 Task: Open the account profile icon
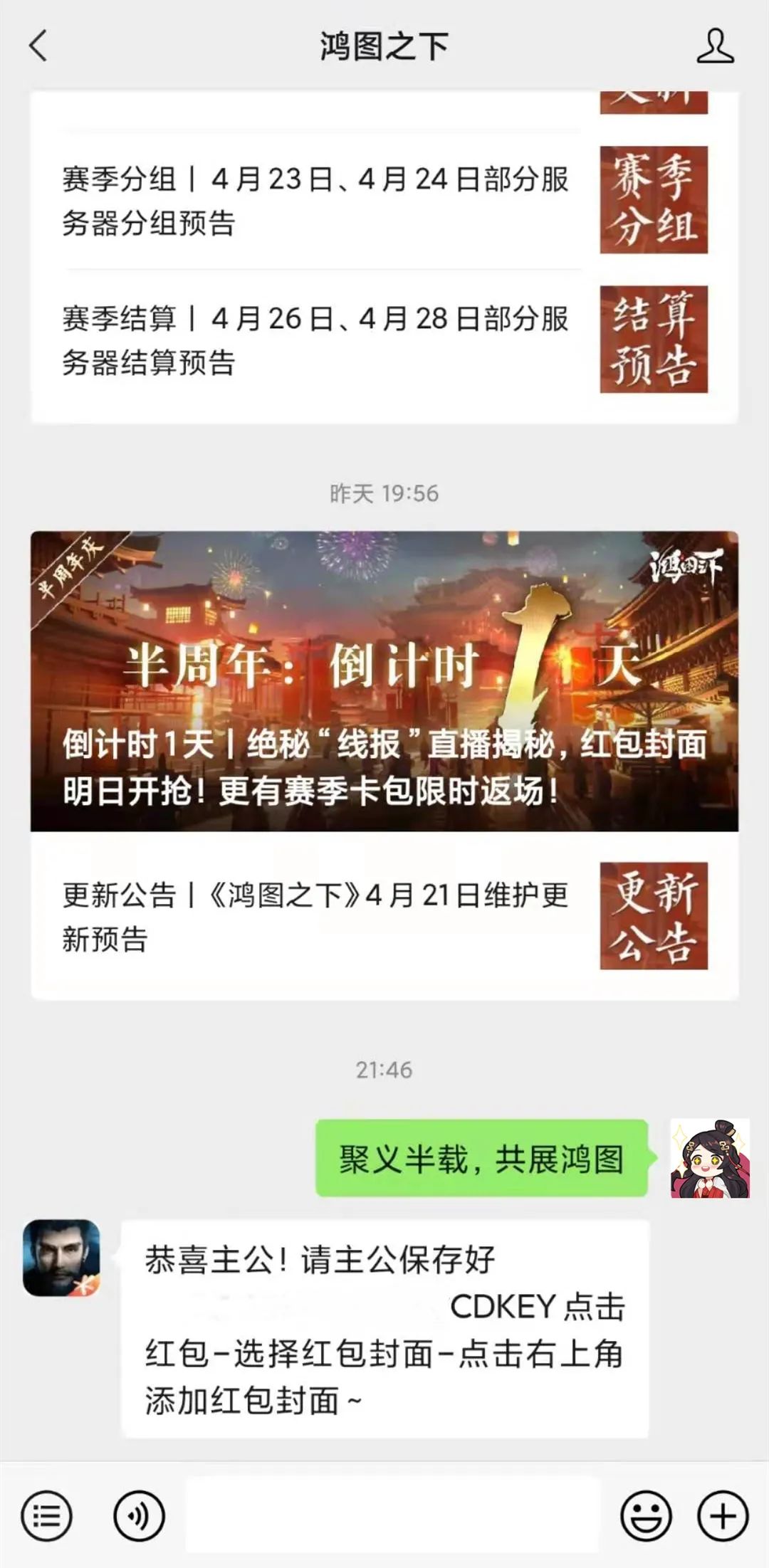pos(715,47)
